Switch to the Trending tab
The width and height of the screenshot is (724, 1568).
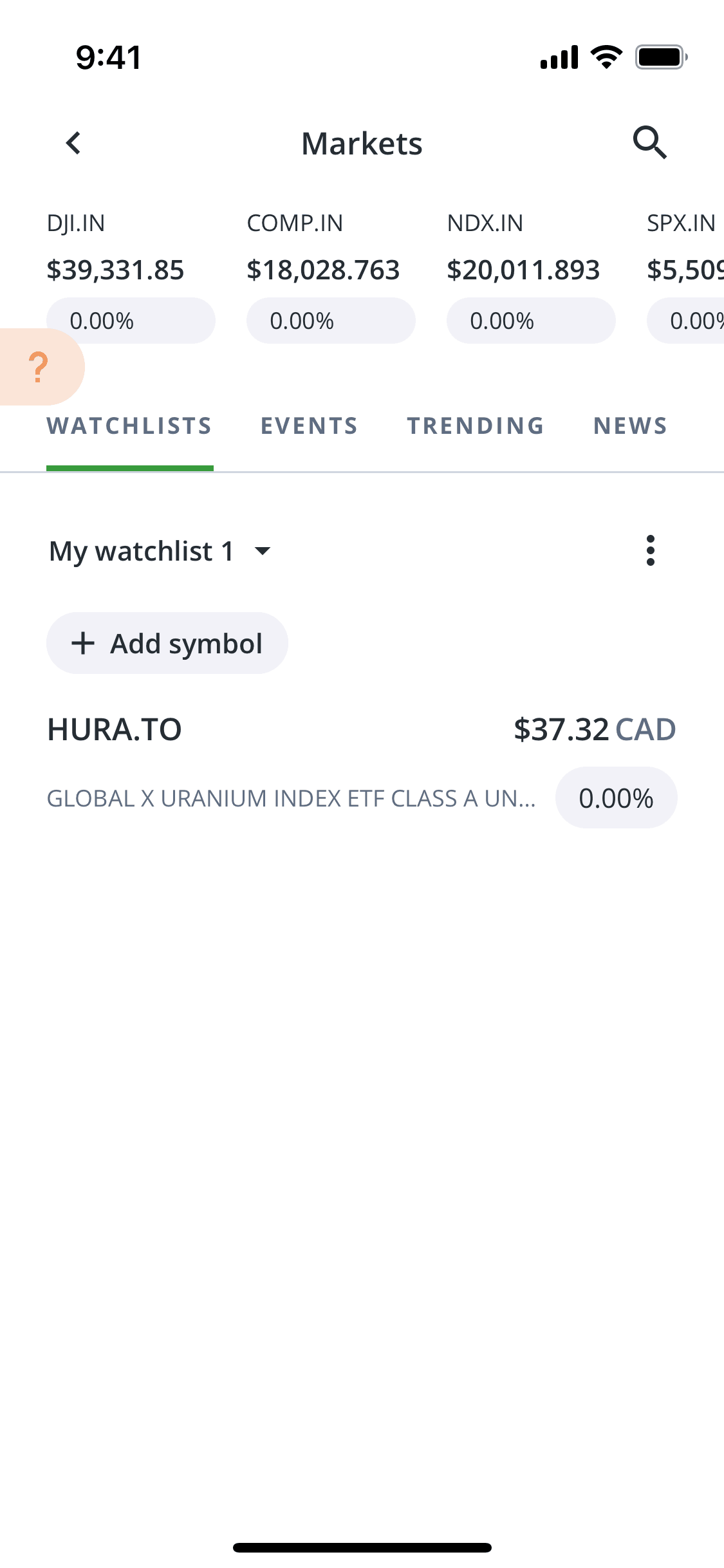click(x=475, y=426)
